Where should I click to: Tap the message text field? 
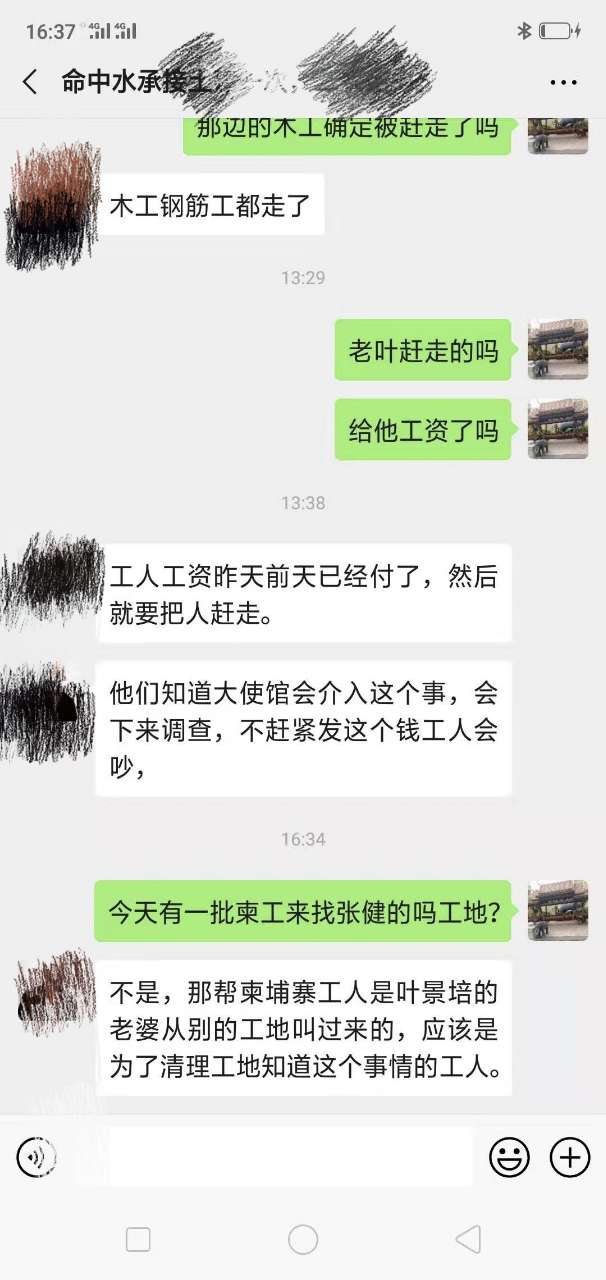[290, 1158]
